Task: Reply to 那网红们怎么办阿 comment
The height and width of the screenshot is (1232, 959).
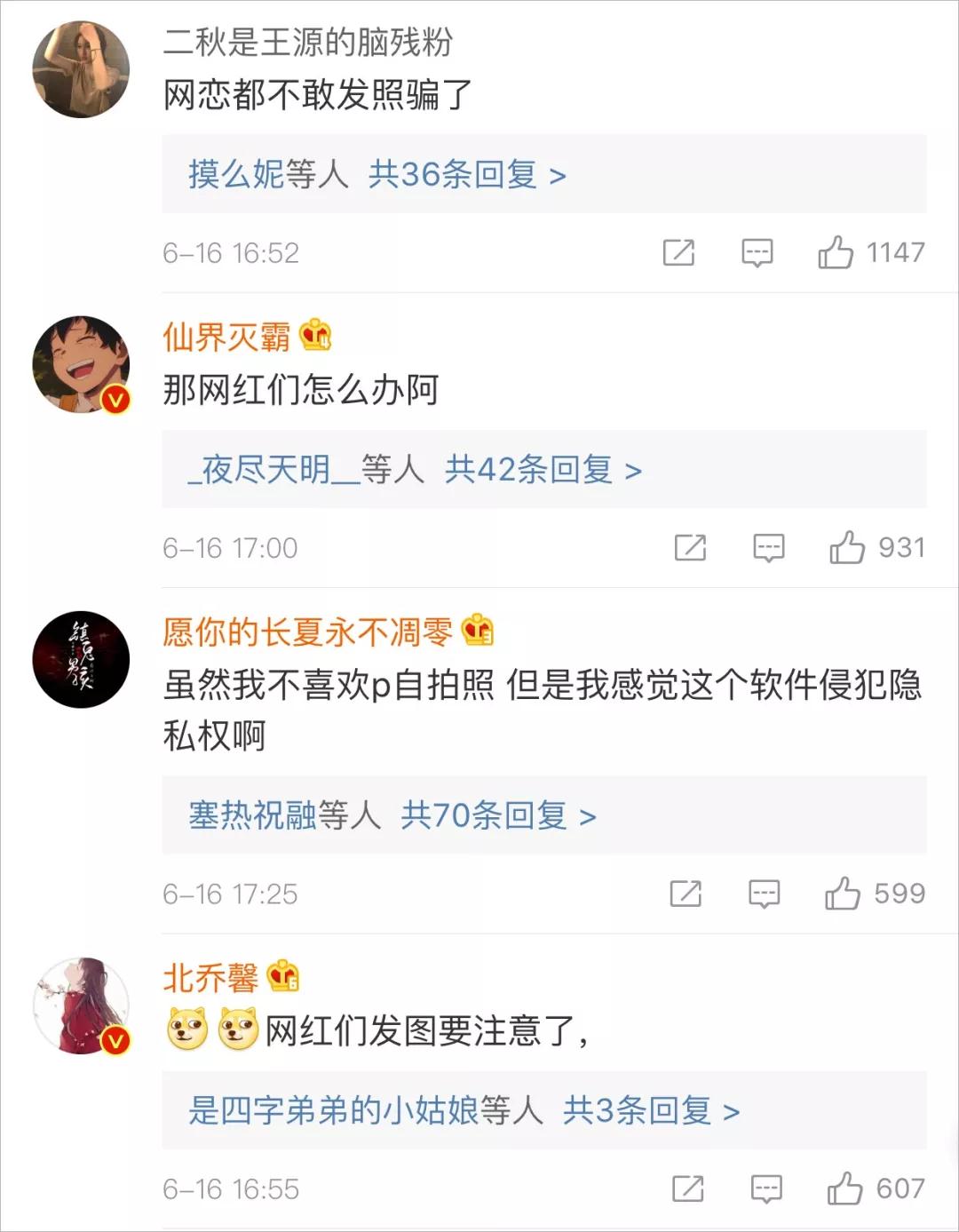Action: pyautogui.click(x=768, y=548)
